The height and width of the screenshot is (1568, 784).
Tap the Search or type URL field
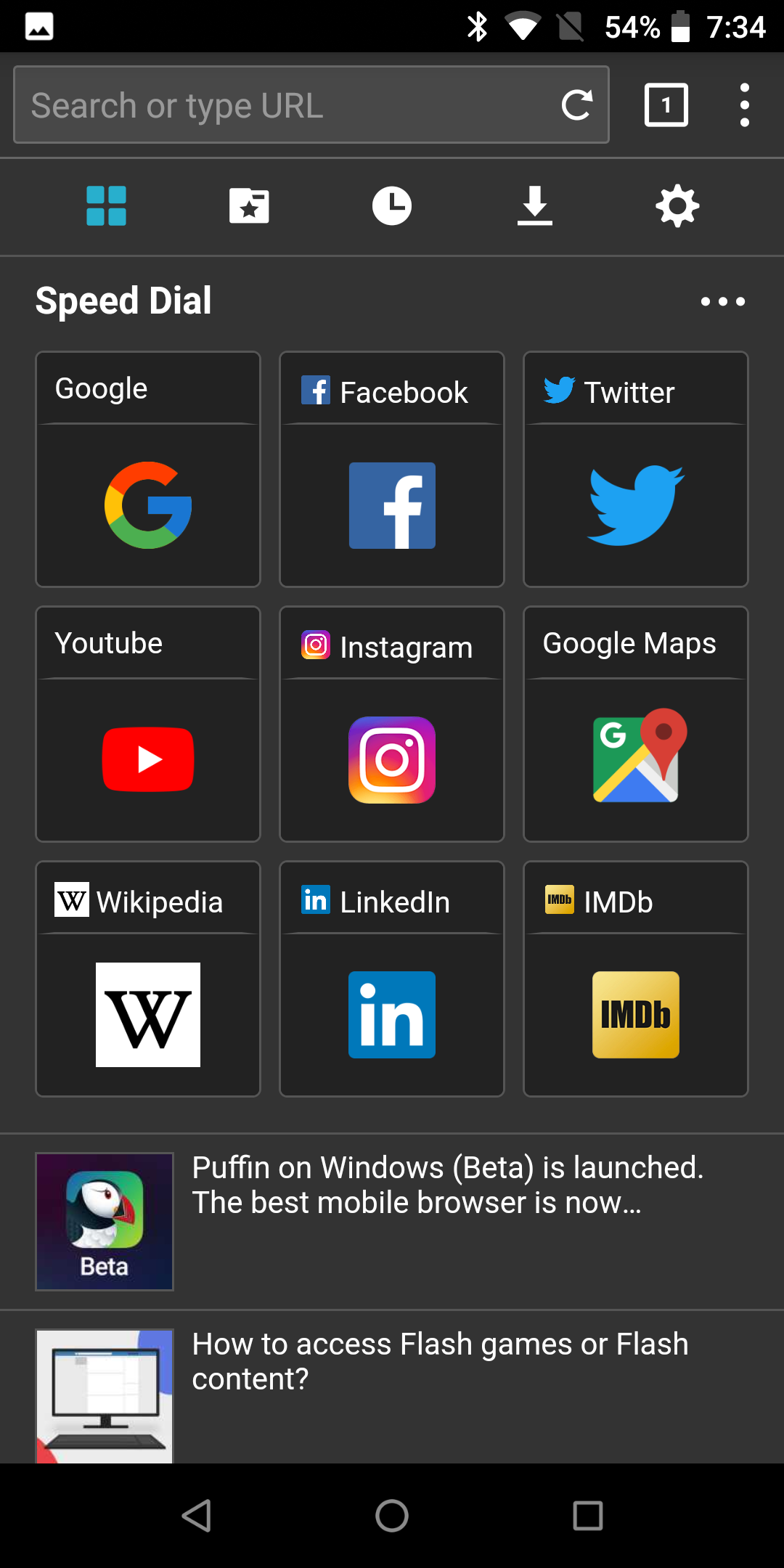coord(290,105)
